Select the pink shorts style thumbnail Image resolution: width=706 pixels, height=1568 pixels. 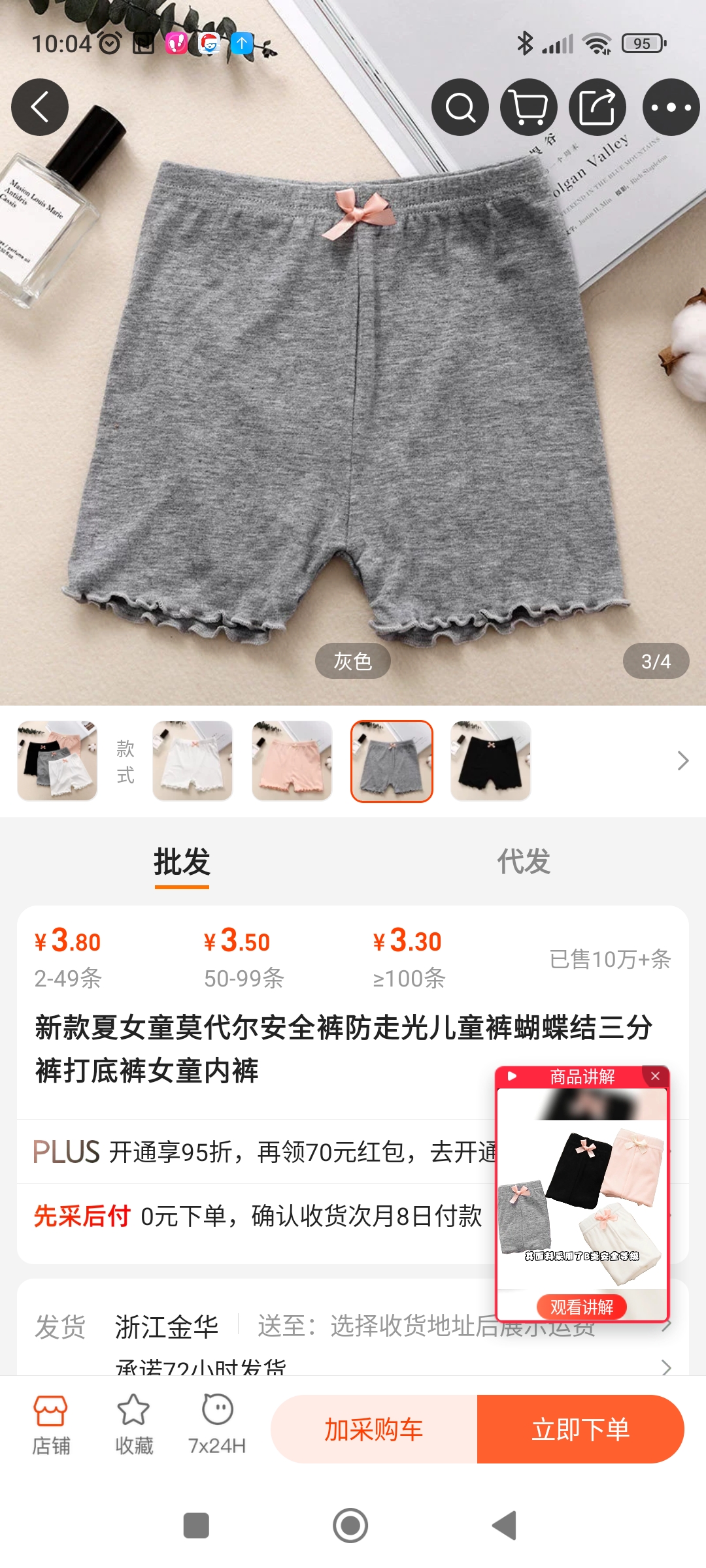[292, 761]
